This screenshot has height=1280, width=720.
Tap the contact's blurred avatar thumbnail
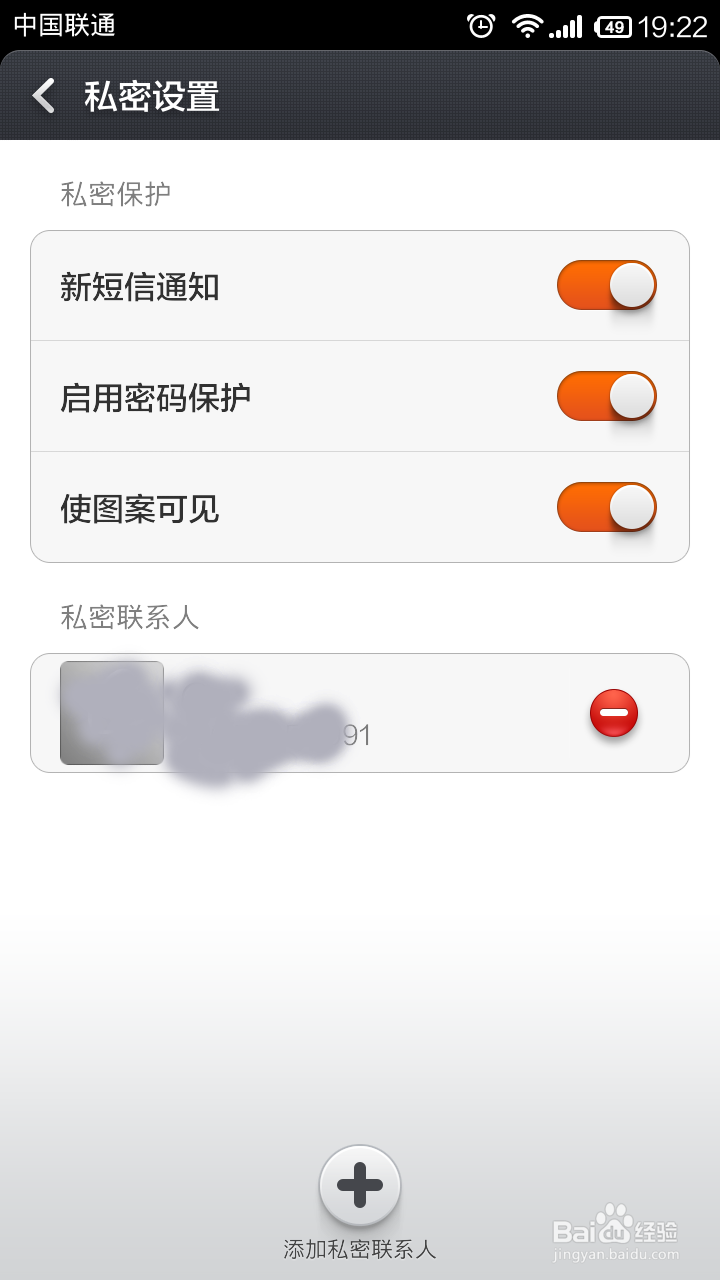pos(110,713)
